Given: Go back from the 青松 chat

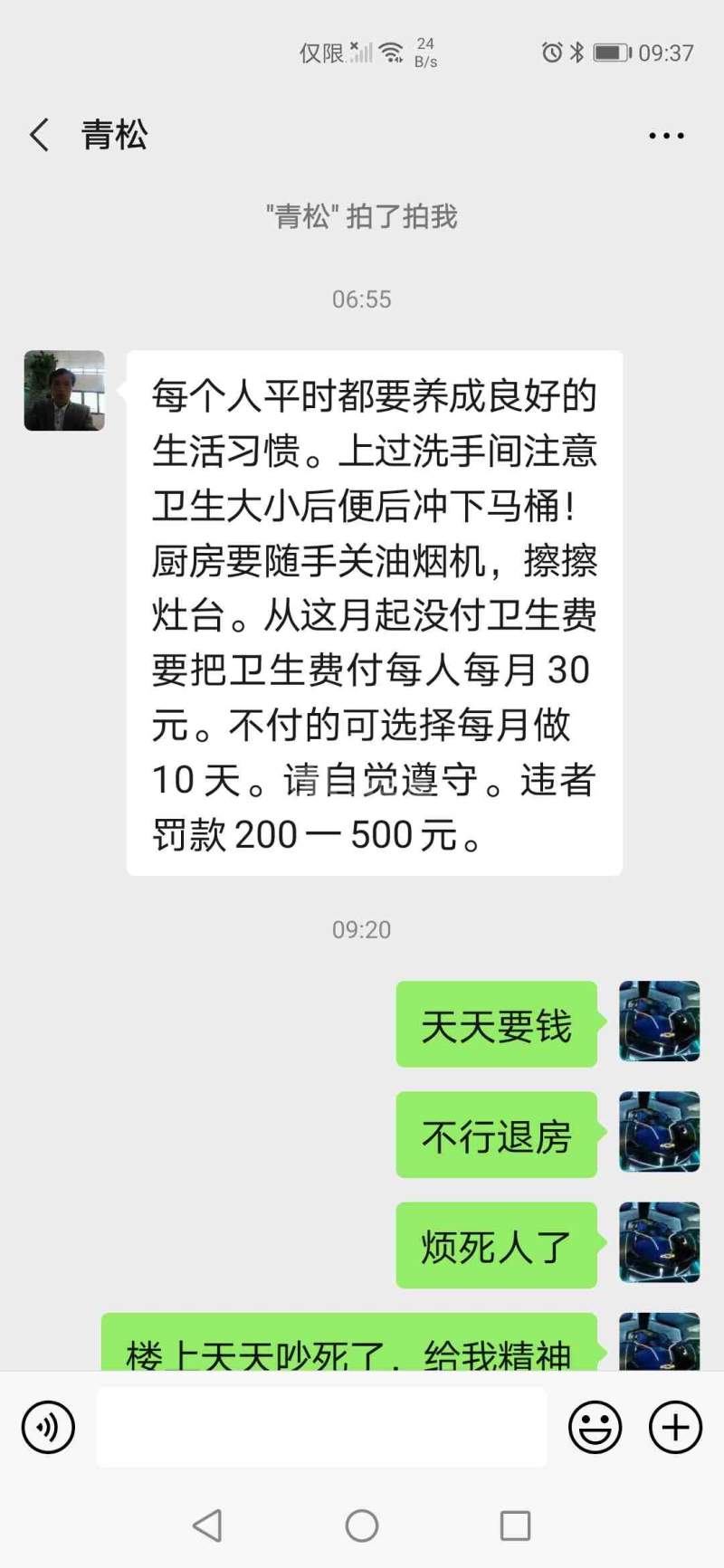Looking at the screenshot, I should [x=40, y=136].
